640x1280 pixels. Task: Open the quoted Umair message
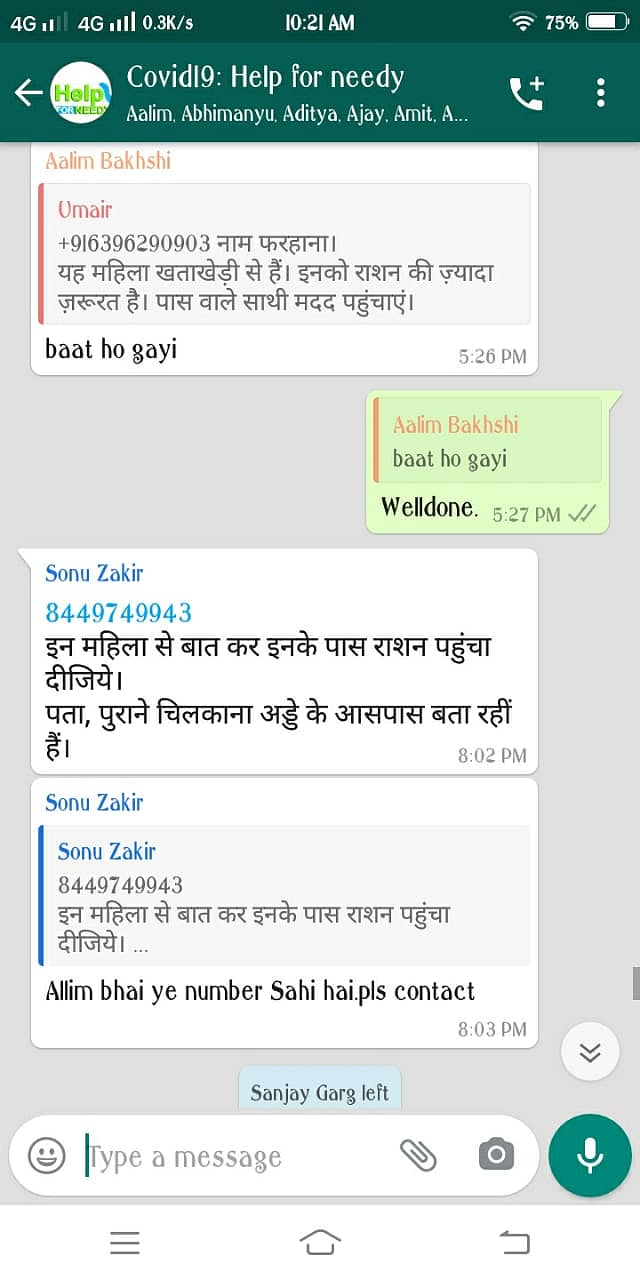(284, 254)
